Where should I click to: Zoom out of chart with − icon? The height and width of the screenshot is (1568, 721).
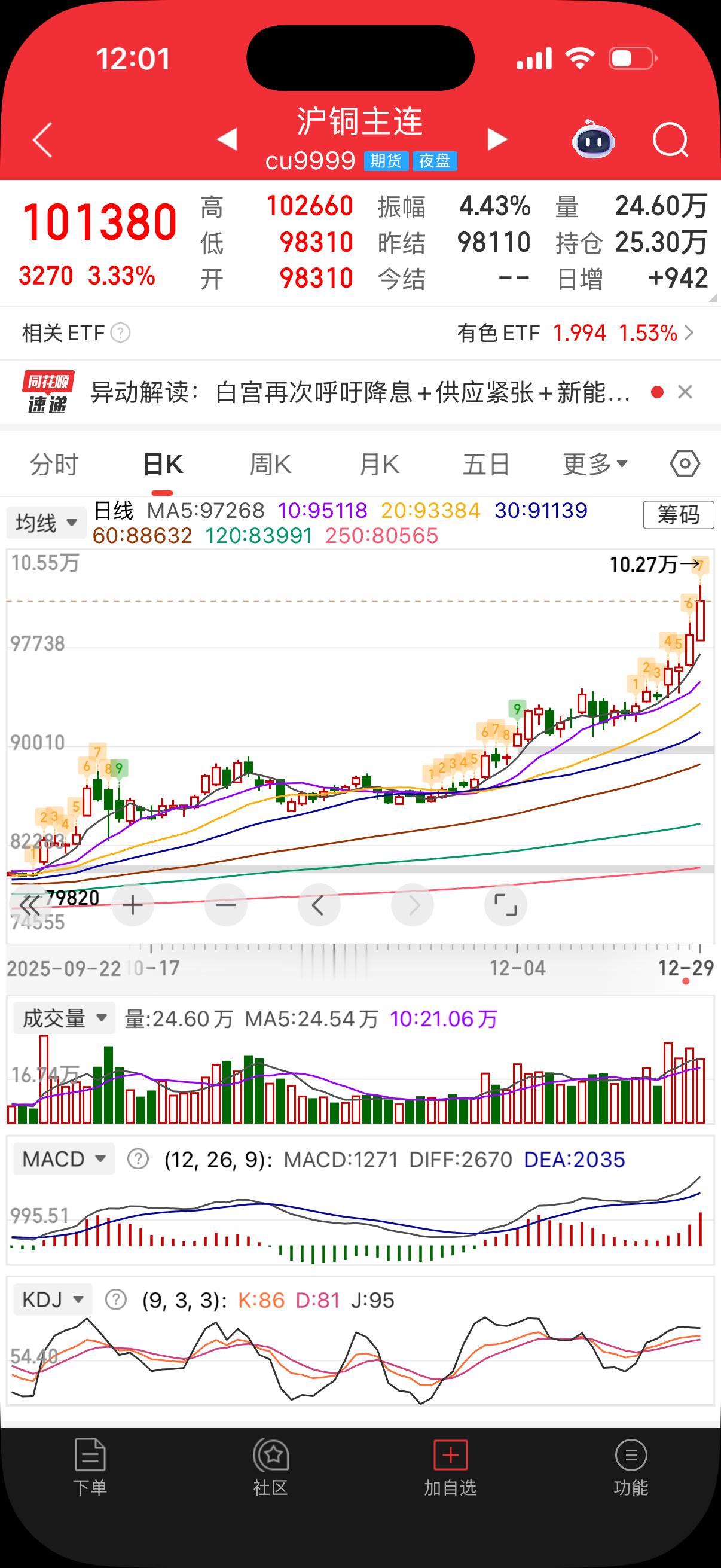pyautogui.click(x=226, y=905)
